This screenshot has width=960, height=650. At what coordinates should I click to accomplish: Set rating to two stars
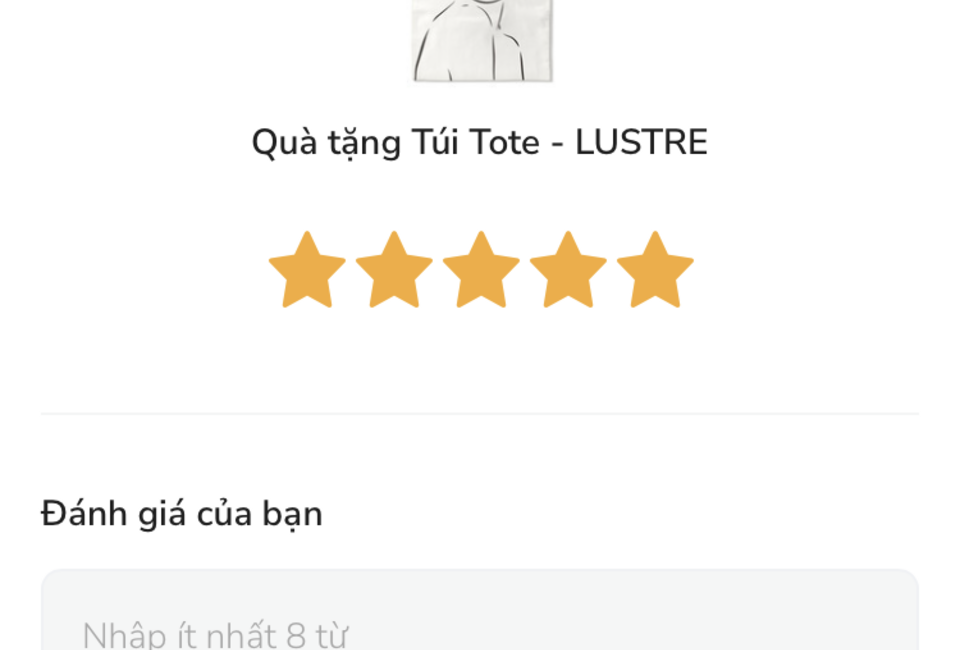[x=394, y=271]
